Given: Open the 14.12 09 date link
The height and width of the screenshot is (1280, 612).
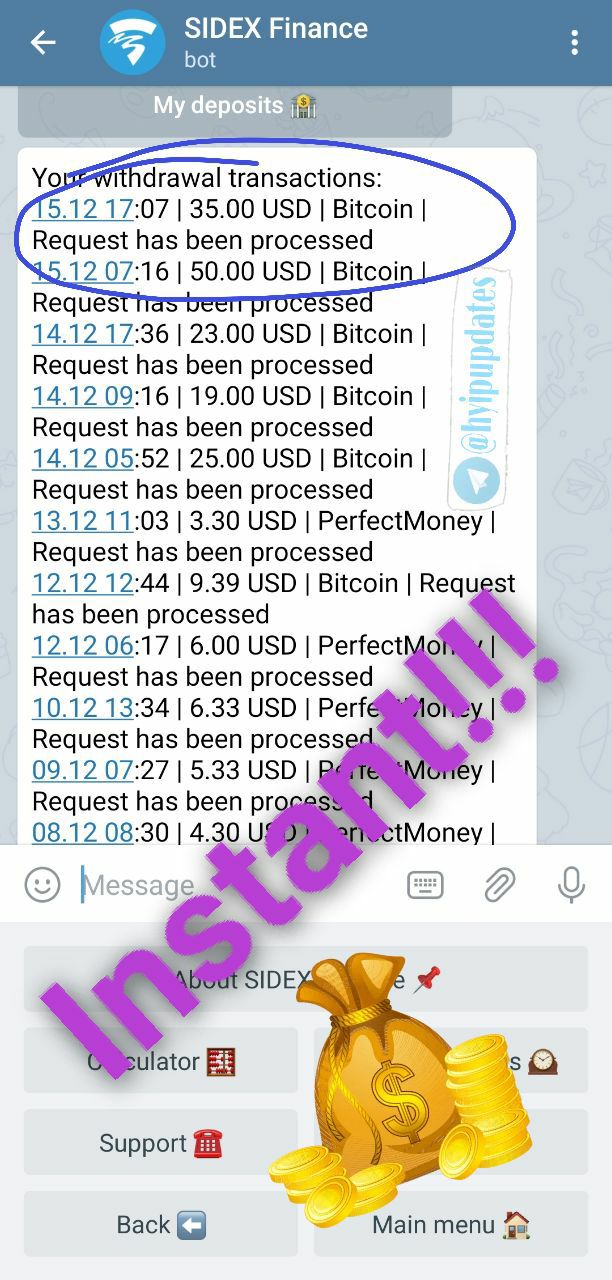Looking at the screenshot, I should coord(82,396).
